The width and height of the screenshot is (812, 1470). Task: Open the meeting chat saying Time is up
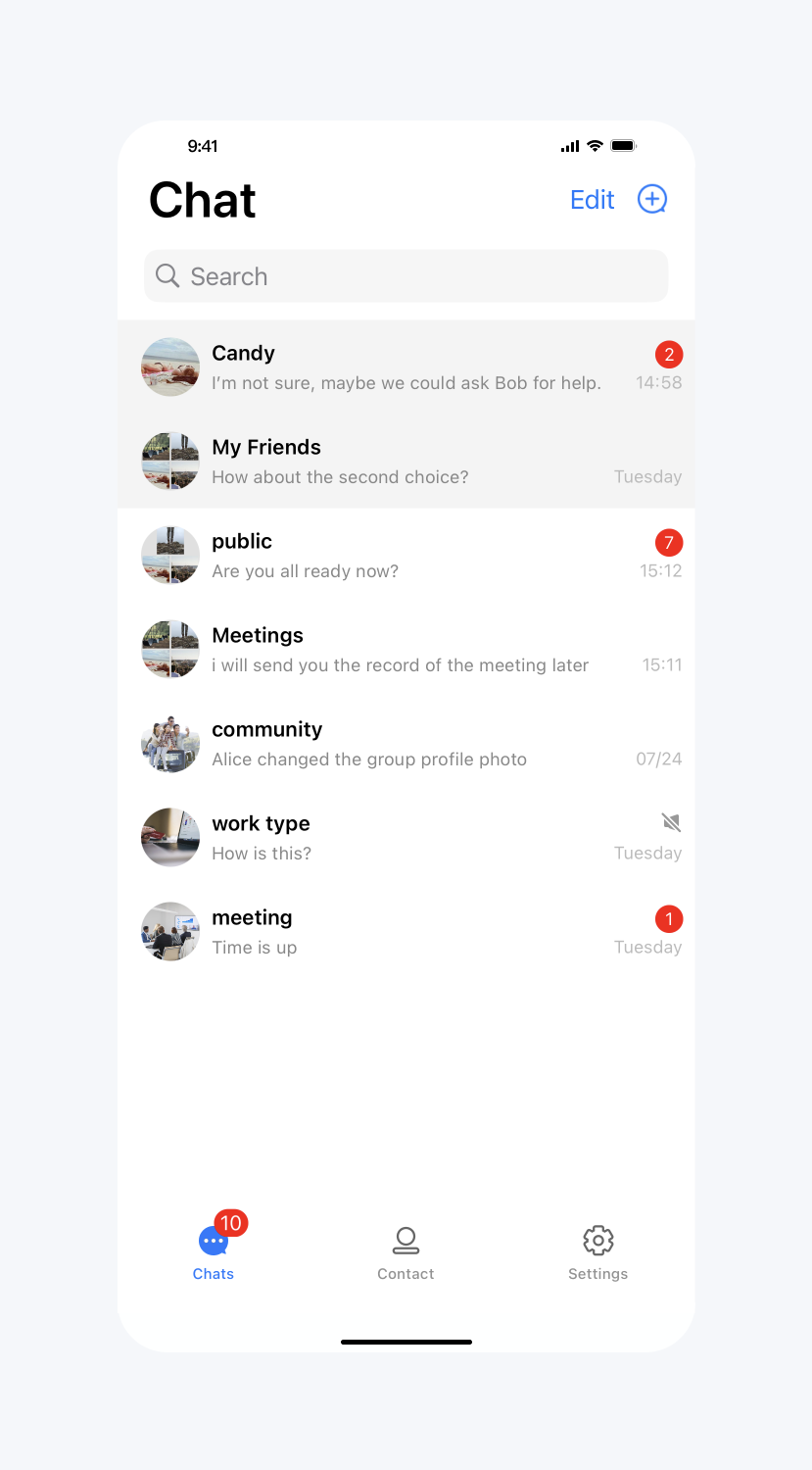(x=406, y=932)
